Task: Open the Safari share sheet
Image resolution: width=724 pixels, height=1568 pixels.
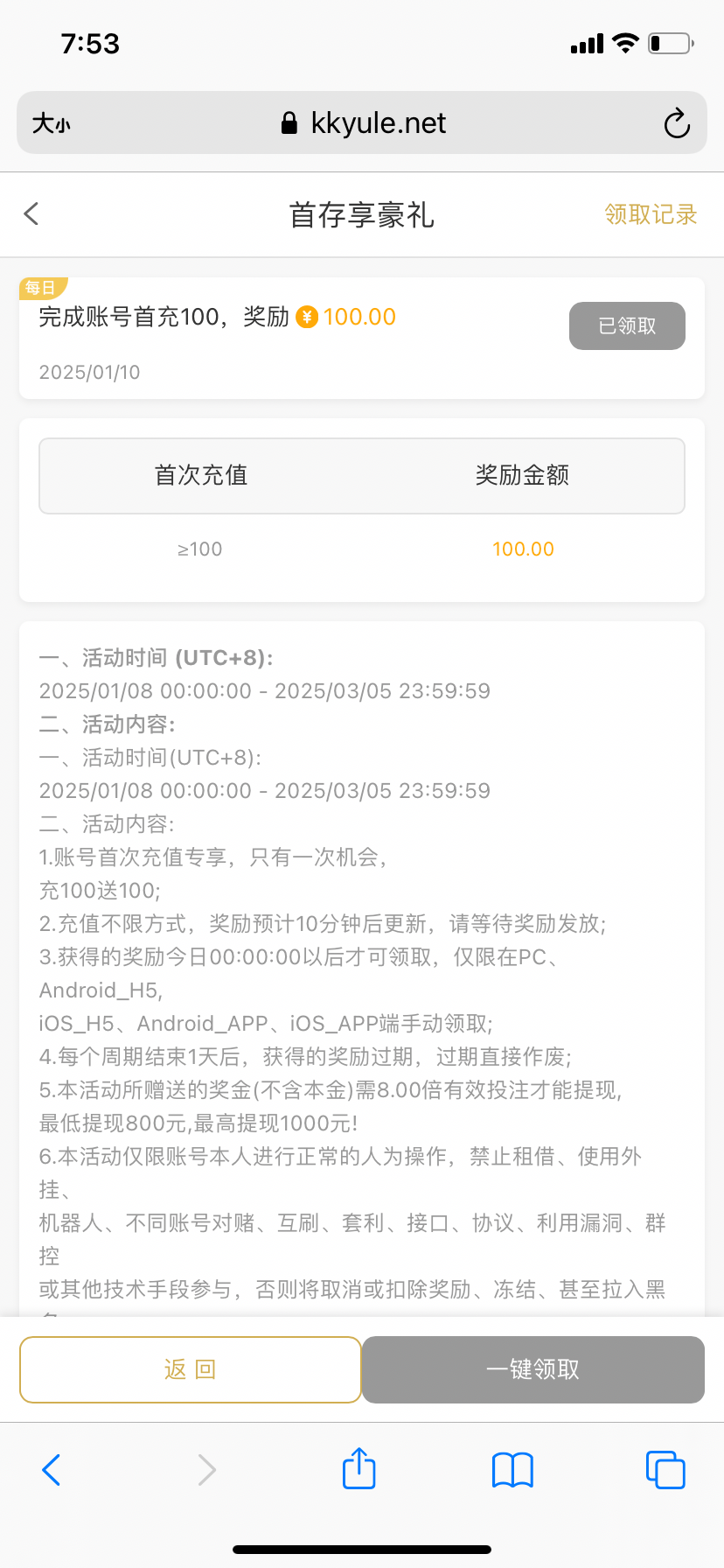Action: (359, 1469)
